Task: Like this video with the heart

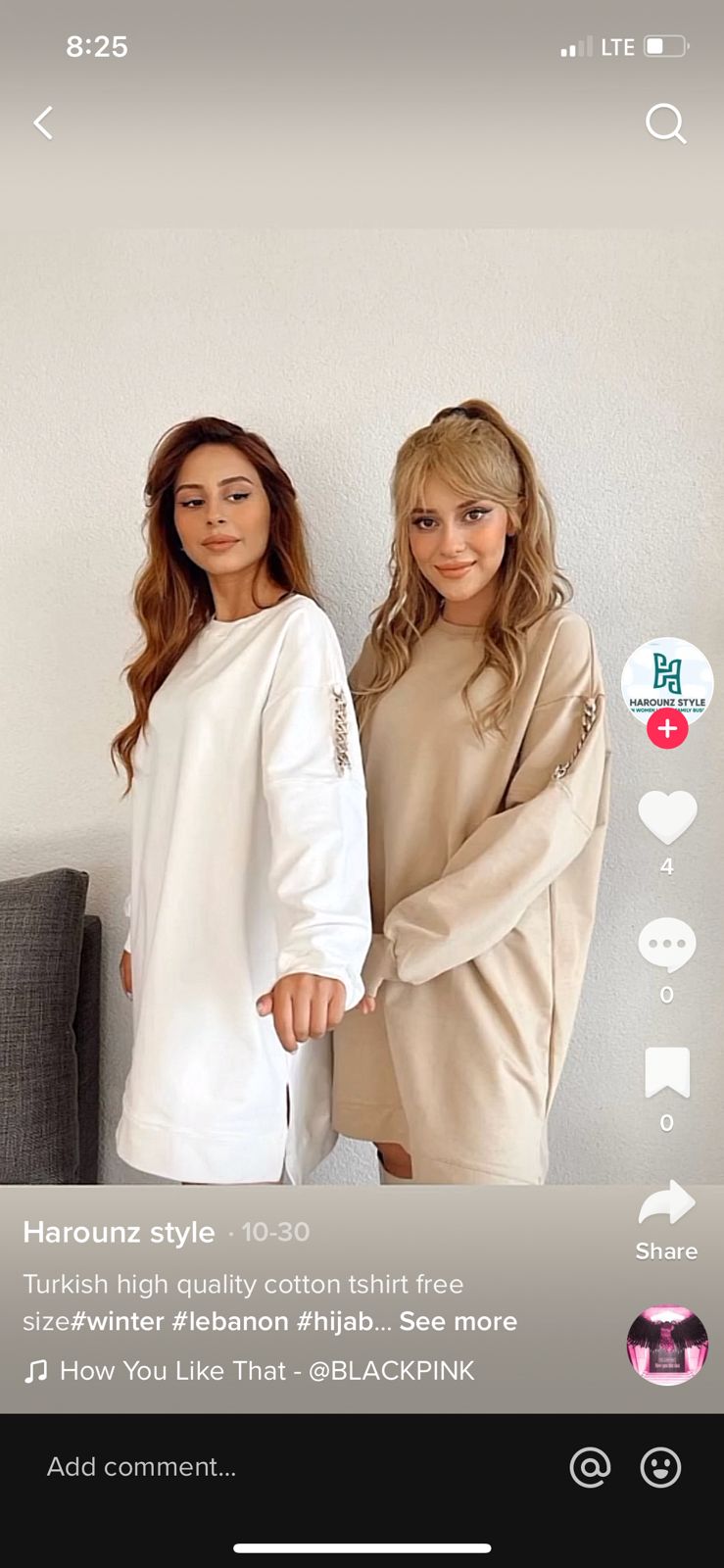Action: [x=667, y=816]
